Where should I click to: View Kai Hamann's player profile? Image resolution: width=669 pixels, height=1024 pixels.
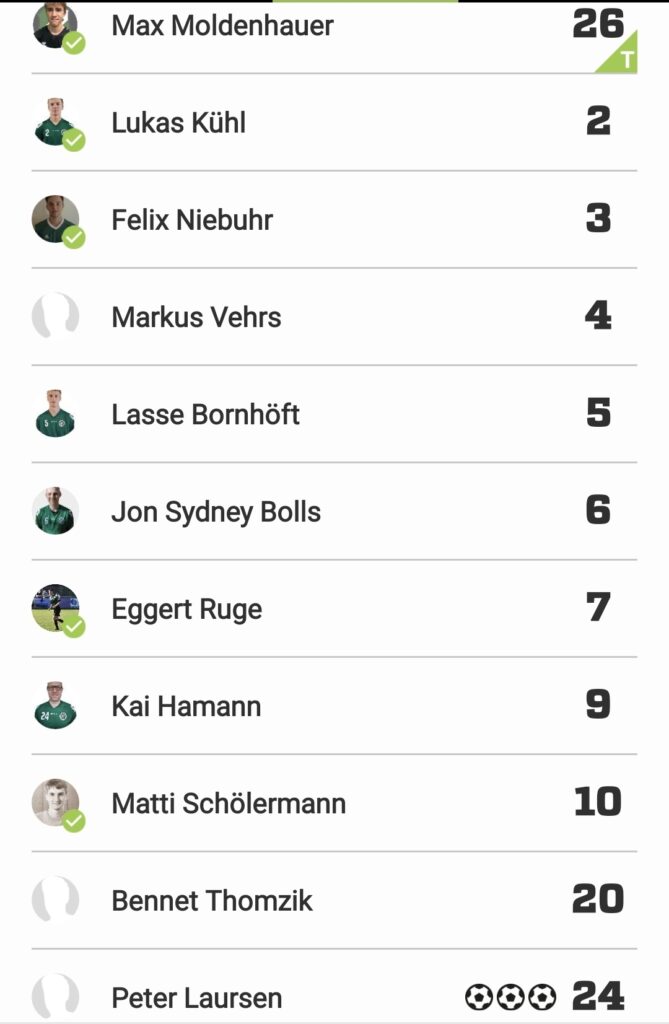(186, 706)
